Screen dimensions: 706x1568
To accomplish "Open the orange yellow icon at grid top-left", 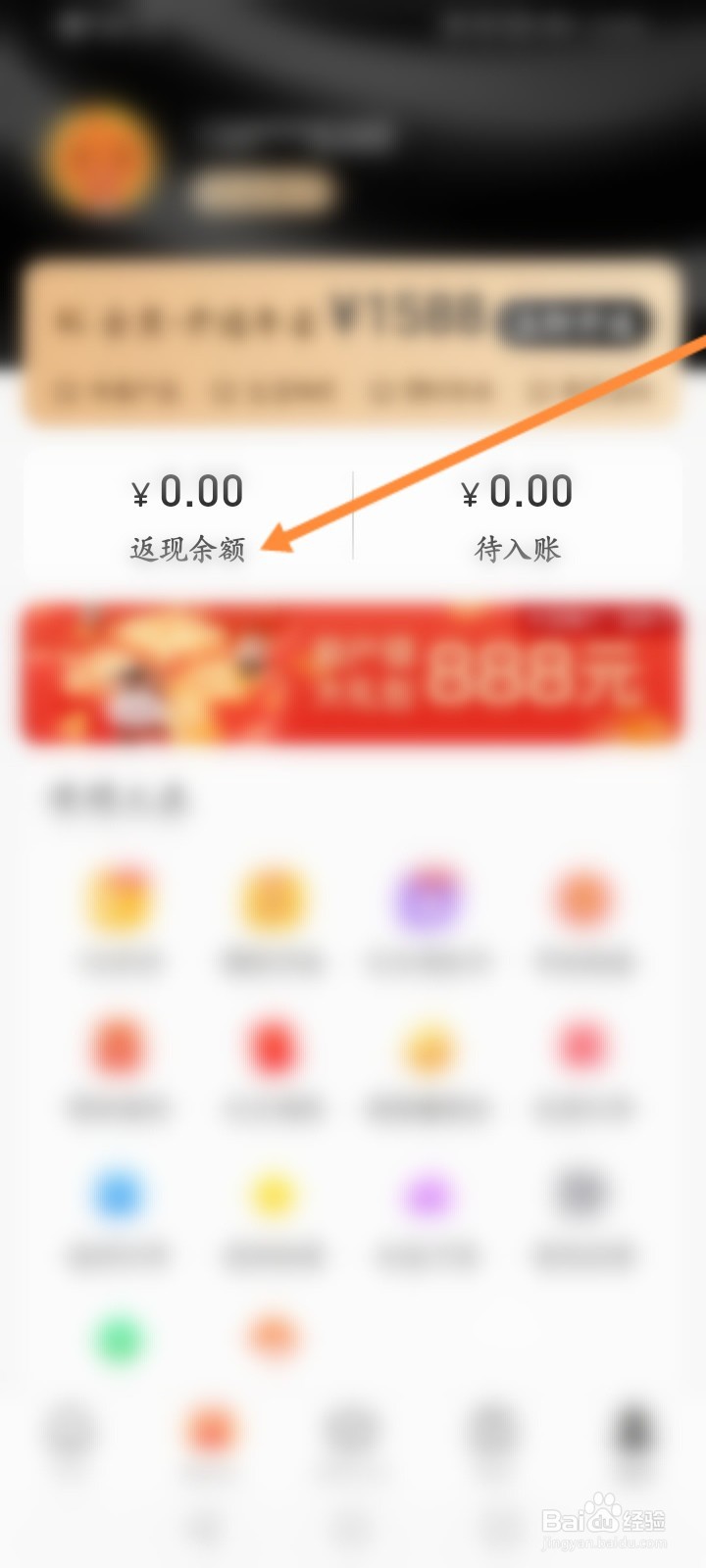I will pos(118,897).
